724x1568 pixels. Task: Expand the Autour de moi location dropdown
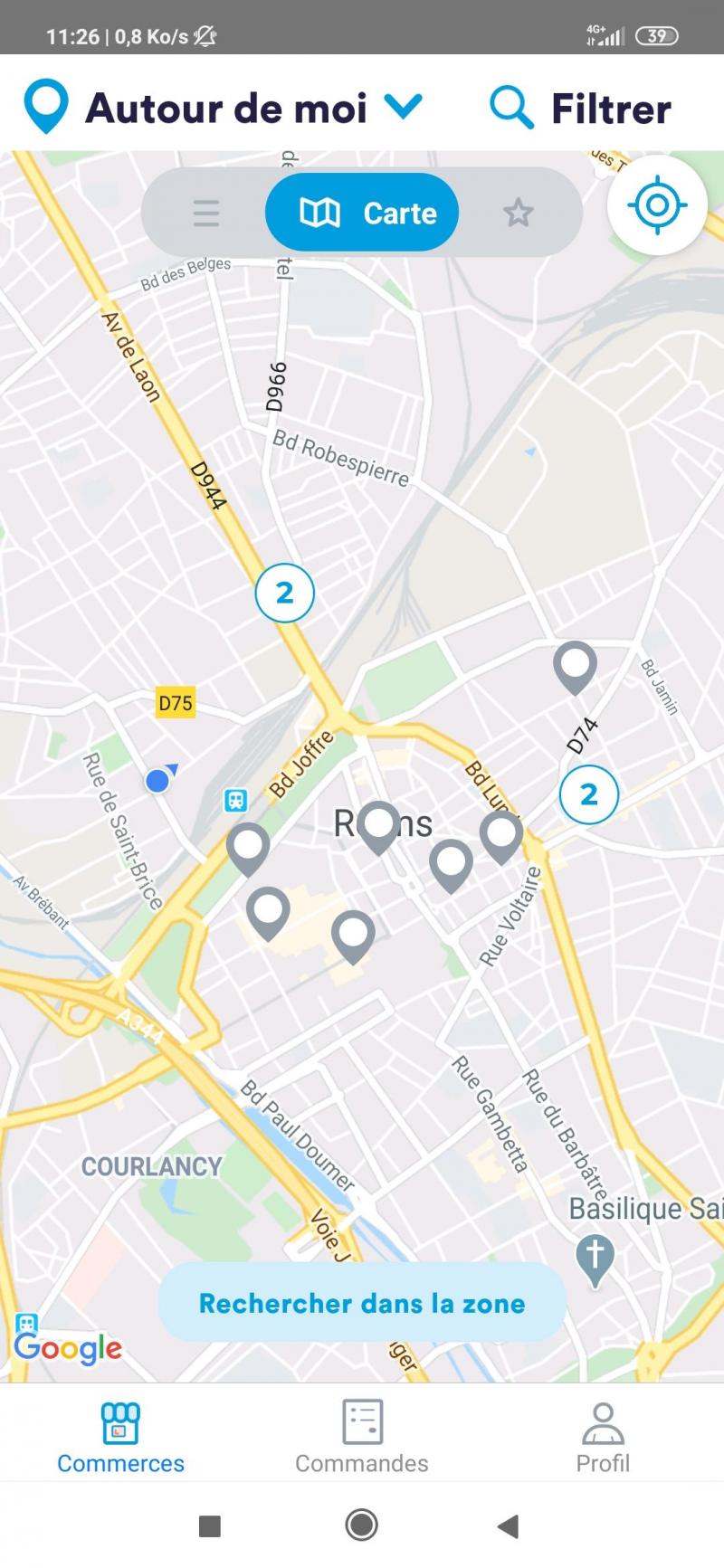403,108
